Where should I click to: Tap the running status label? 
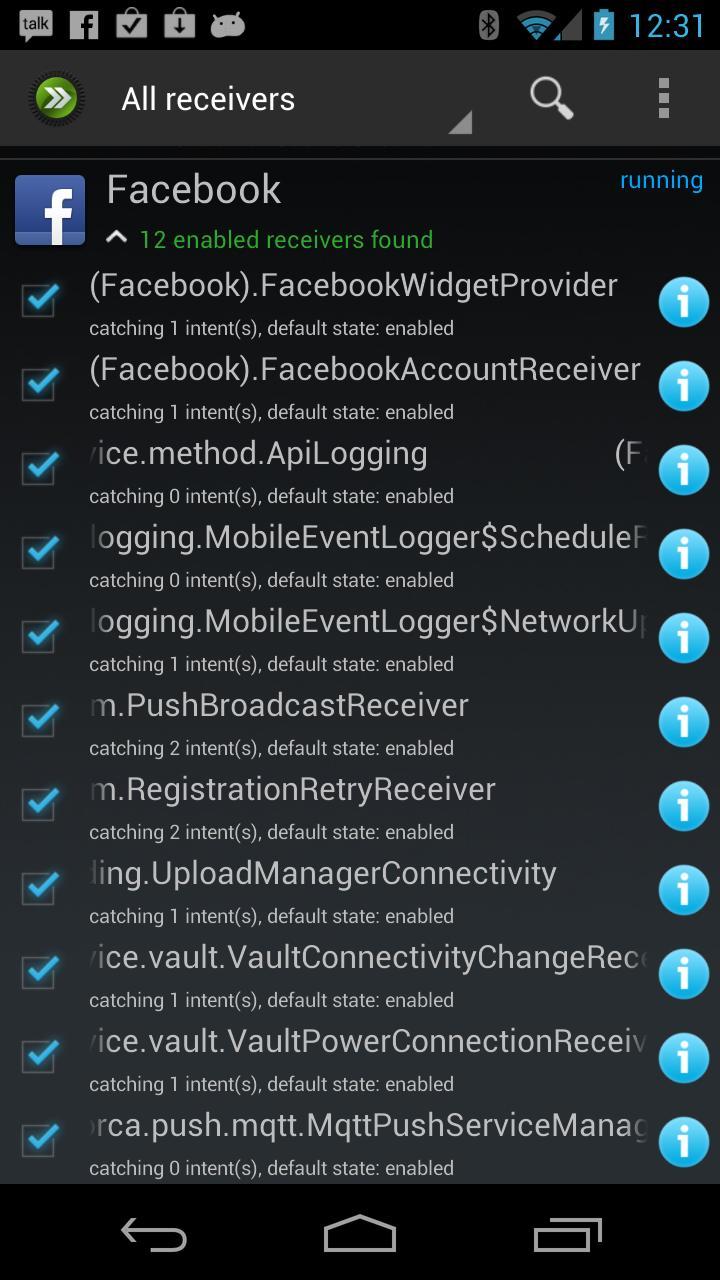pos(661,180)
